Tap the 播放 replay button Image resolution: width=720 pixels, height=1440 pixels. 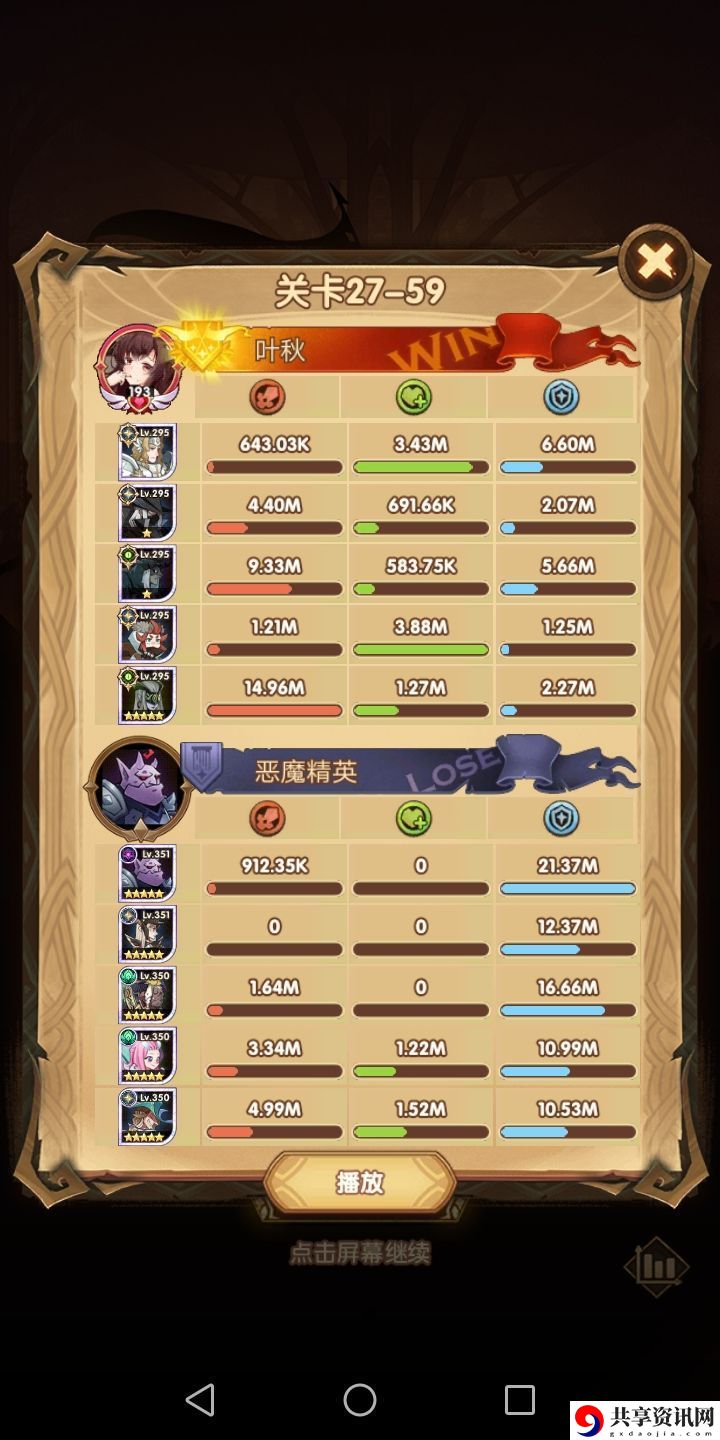coord(360,1183)
